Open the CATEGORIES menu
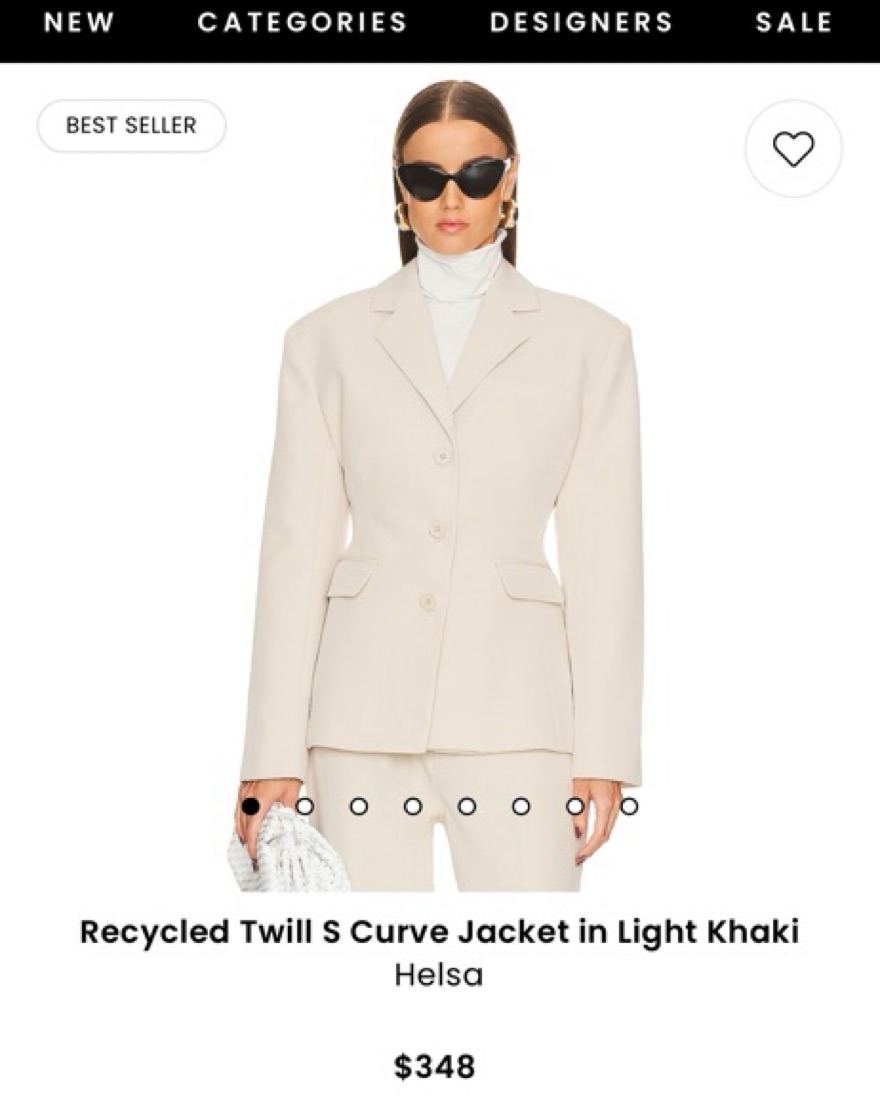 (x=302, y=22)
